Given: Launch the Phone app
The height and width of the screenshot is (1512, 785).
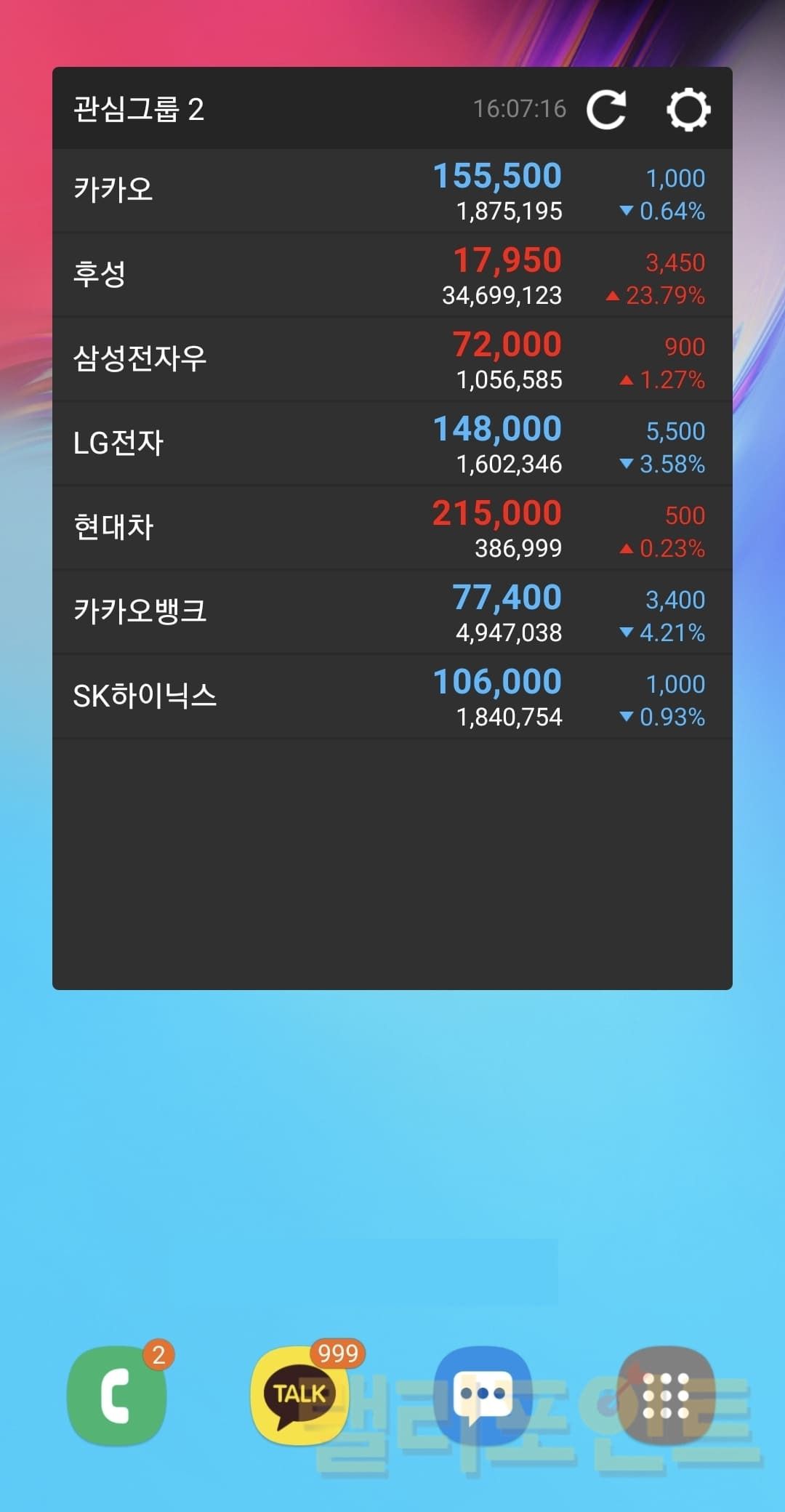Looking at the screenshot, I should point(116,1396).
